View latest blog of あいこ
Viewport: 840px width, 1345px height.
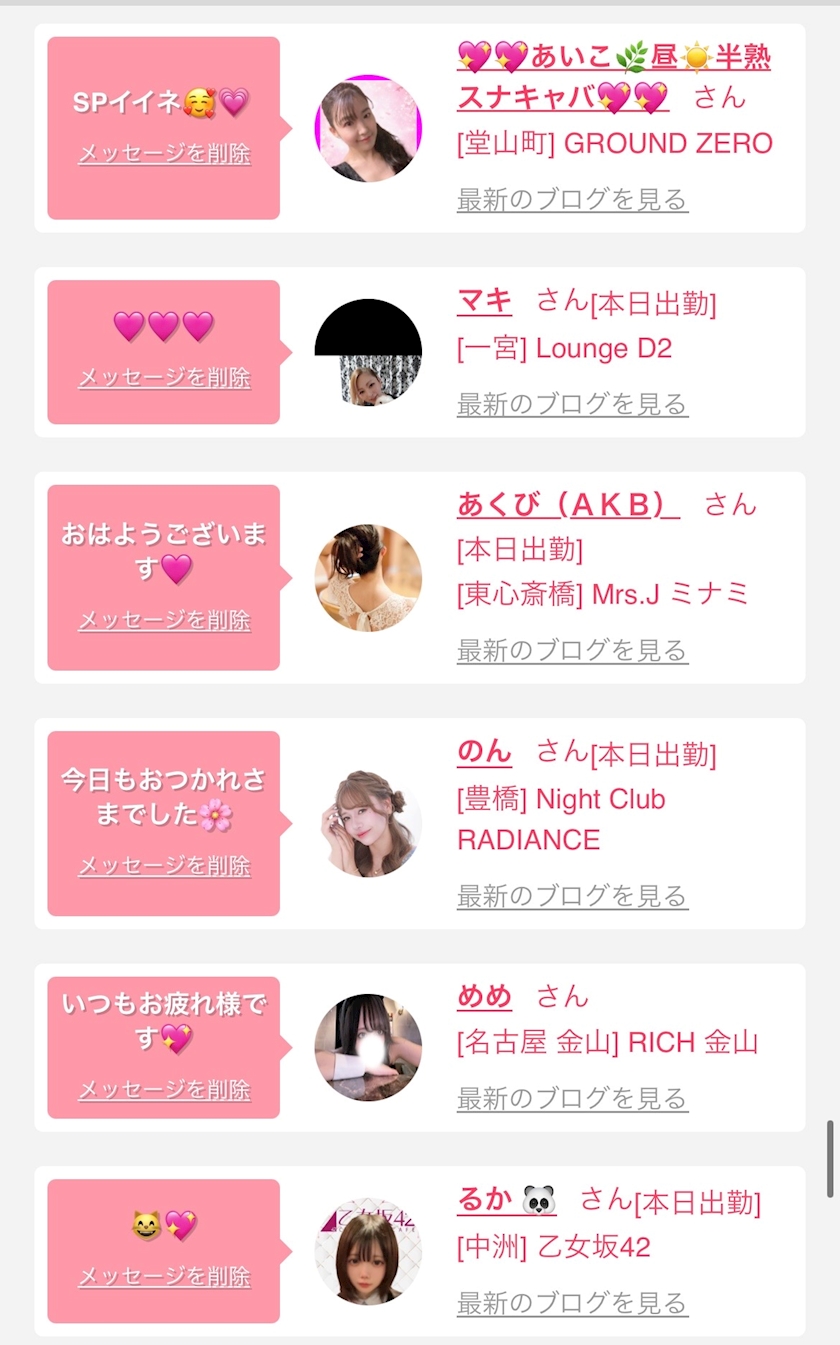[x=572, y=199]
